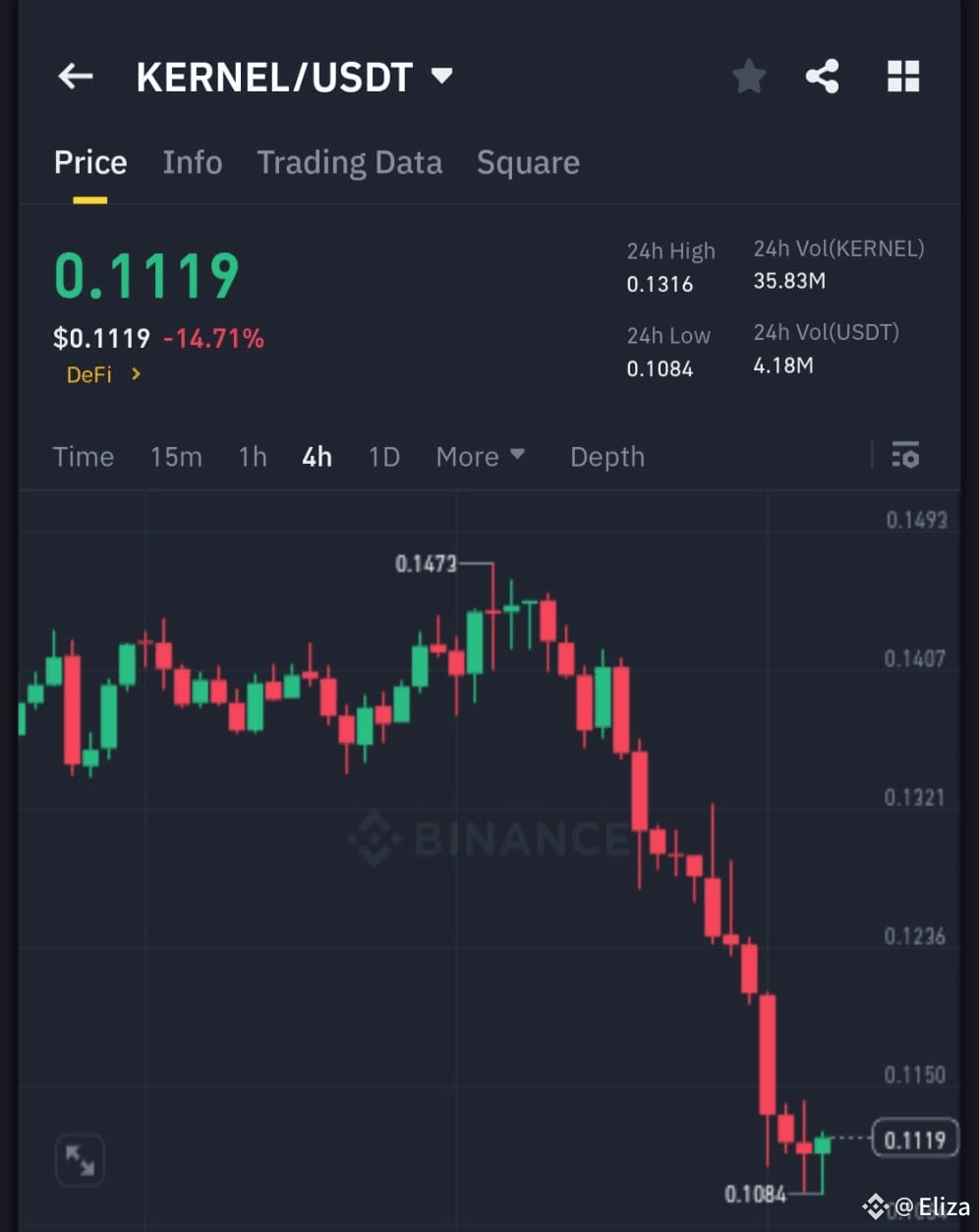View the Depth chart
The image size is (979, 1232).
click(x=606, y=456)
